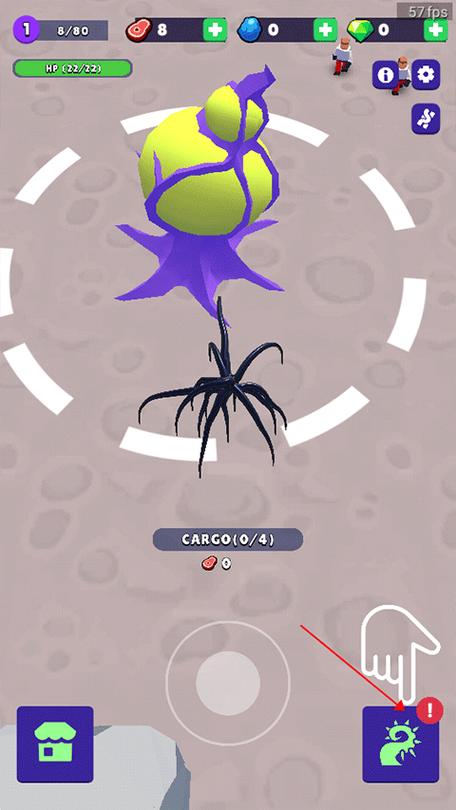Open the tentacle upgrade button
456x810 pixels.
point(401,744)
